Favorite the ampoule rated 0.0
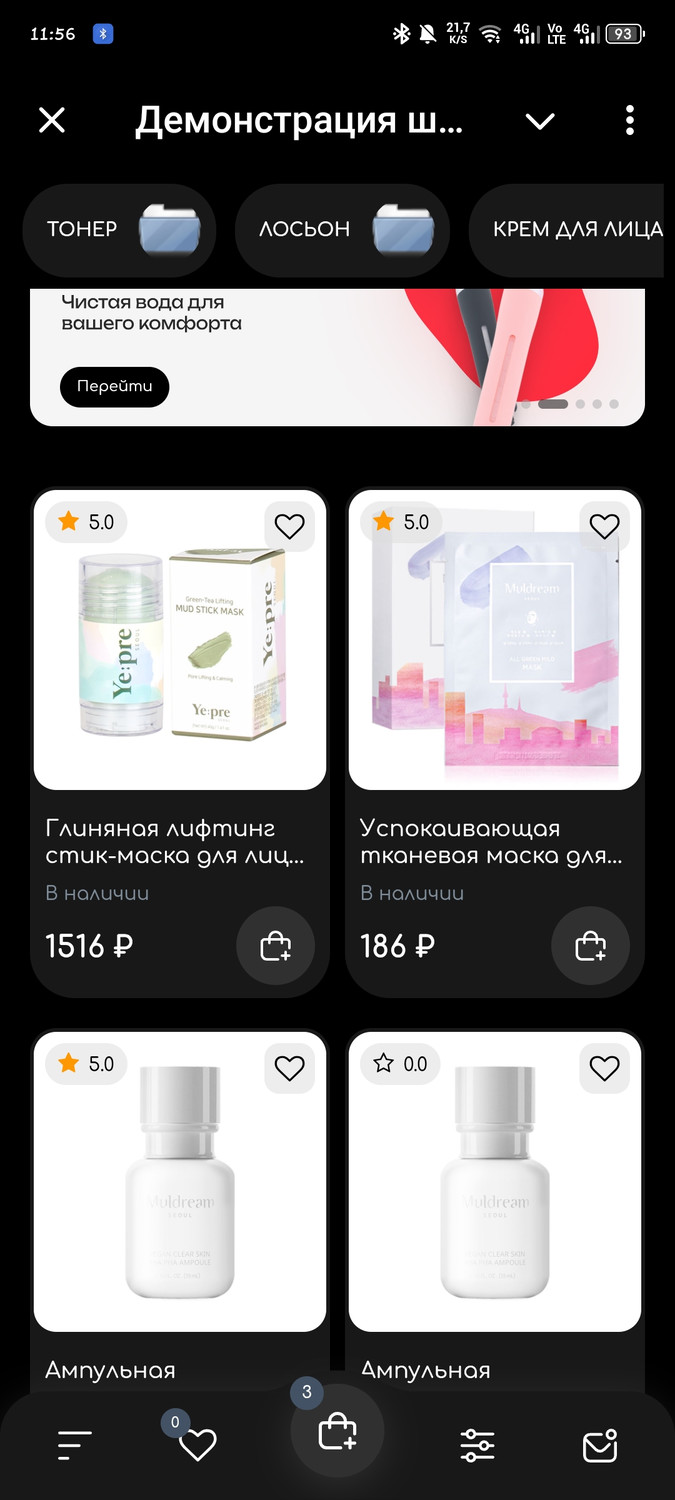Image resolution: width=675 pixels, height=1500 pixels. tap(604, 1068)
